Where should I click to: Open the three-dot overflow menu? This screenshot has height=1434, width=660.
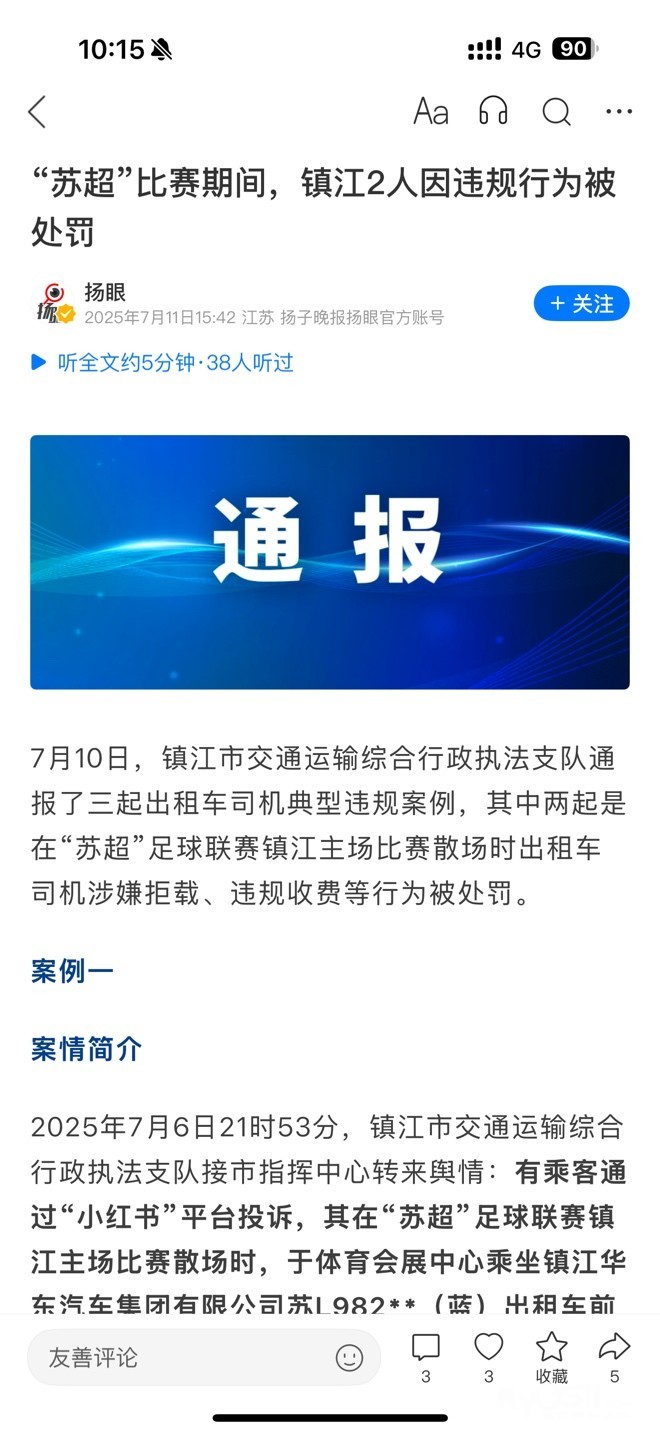point(619,111)
